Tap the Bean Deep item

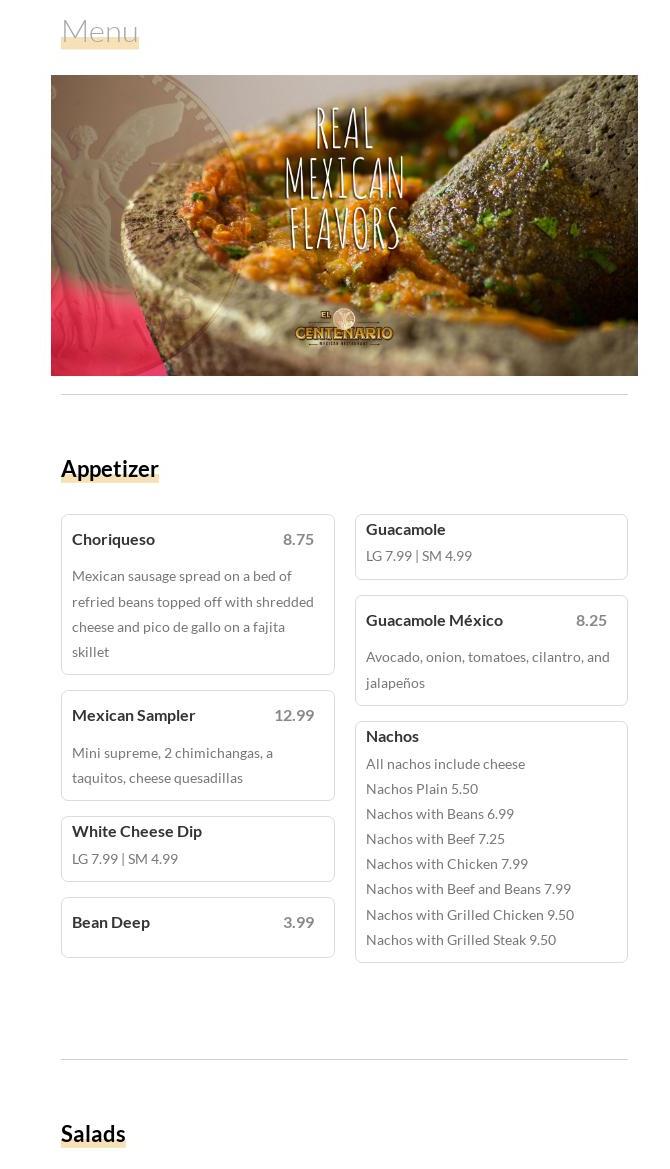[197, 926]
